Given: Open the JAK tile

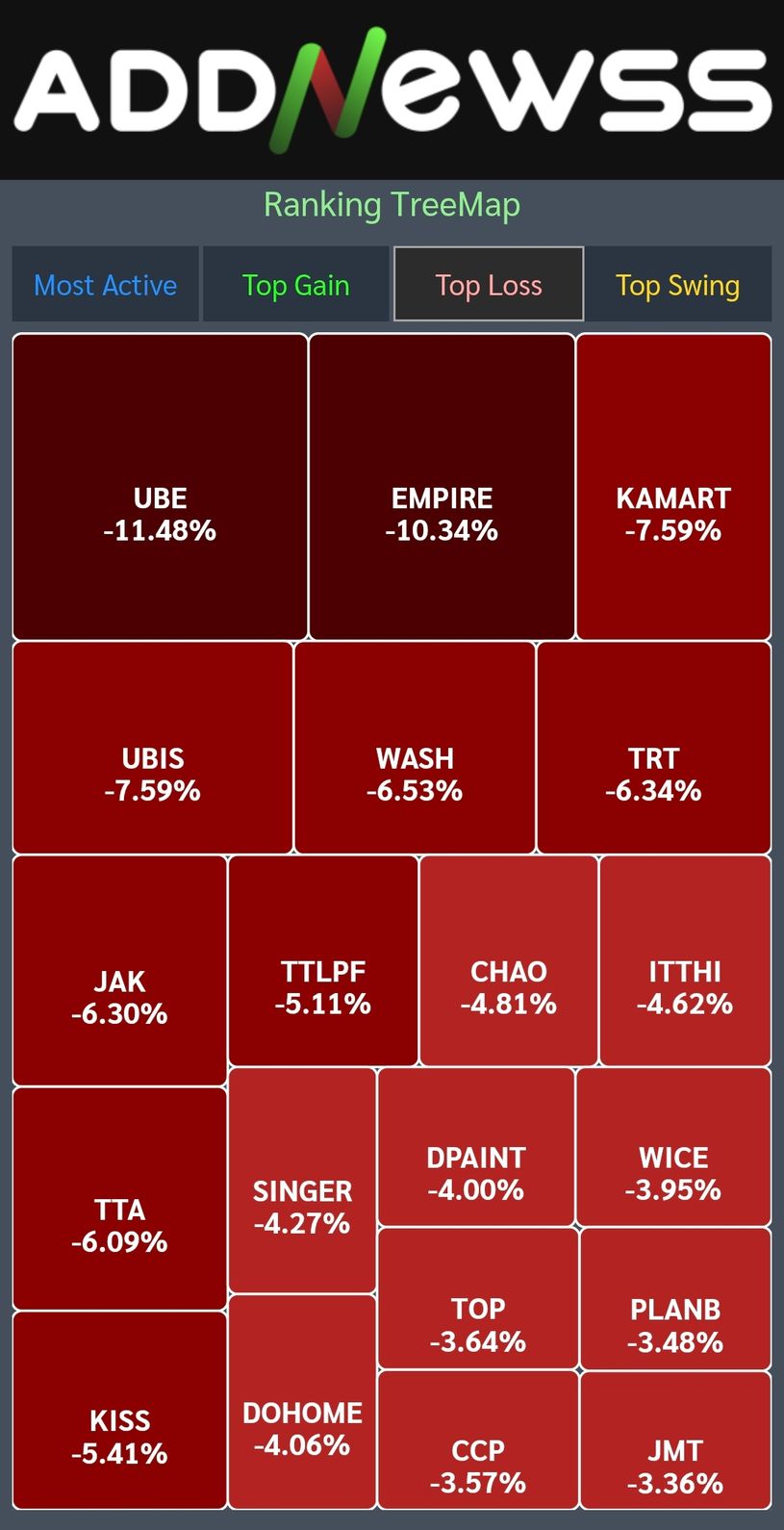Looking at the screenshot, I should click(119, 971).
